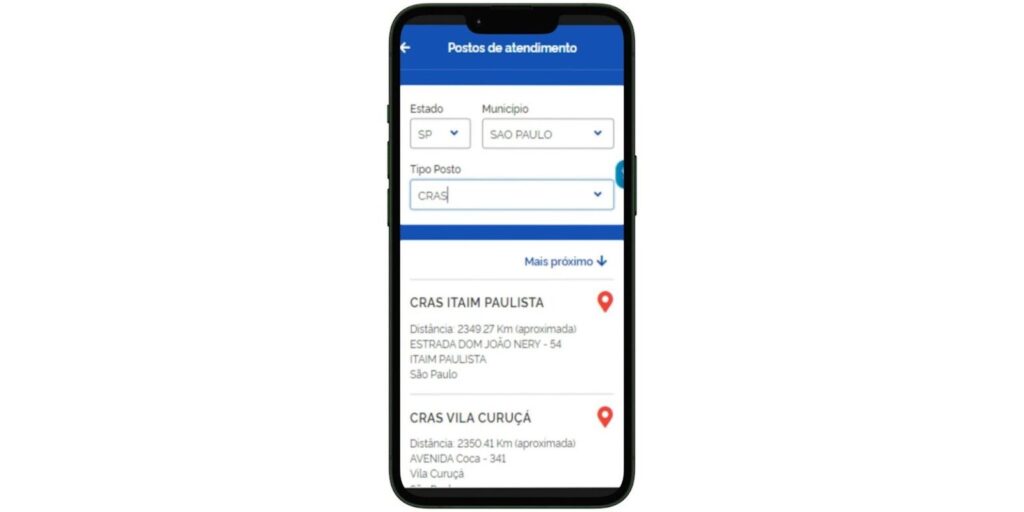1024x512 pixels.
Task: Open CRAS ITAIM PAULISTA location details
Action: tap(477, 302)
